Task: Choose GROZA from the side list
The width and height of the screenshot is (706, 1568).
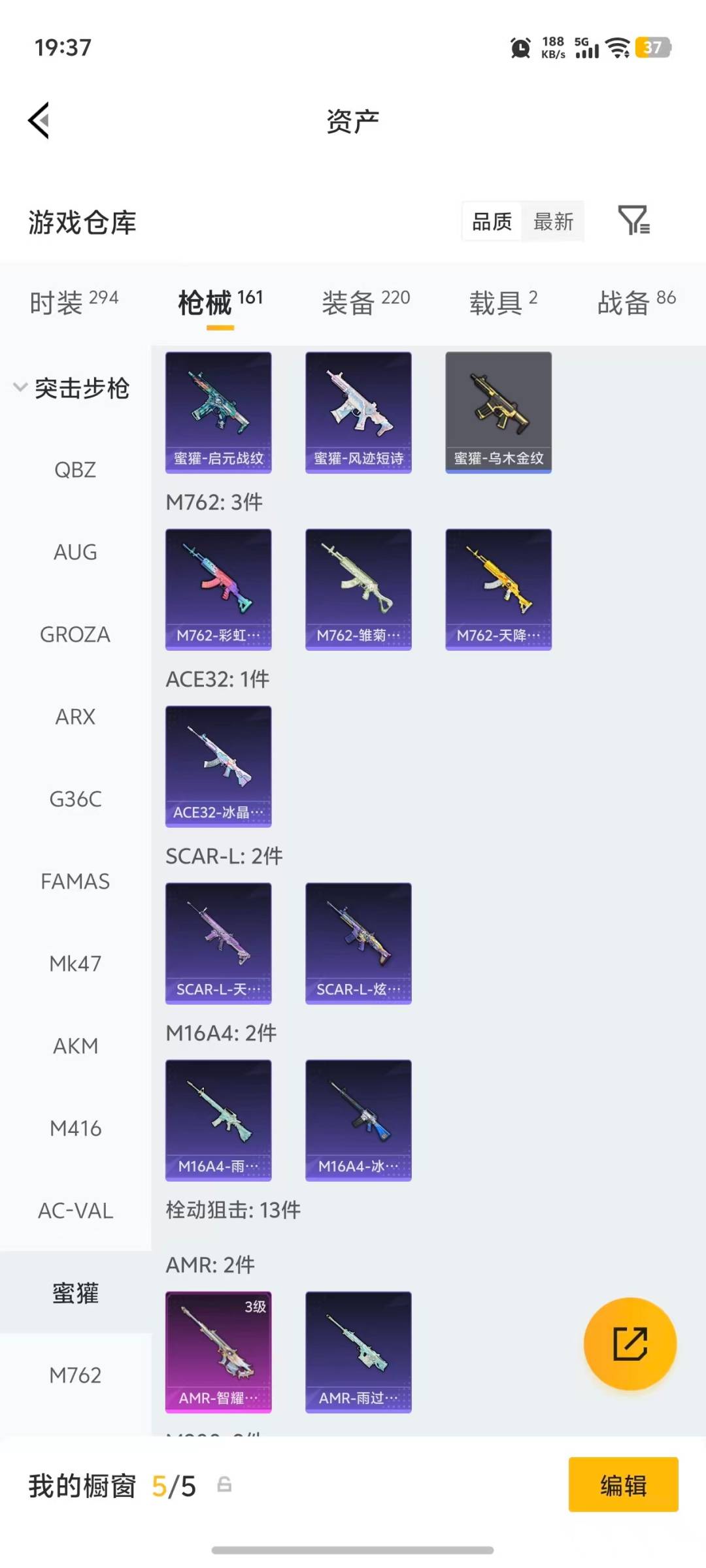Action: click(x=75, y=634)
